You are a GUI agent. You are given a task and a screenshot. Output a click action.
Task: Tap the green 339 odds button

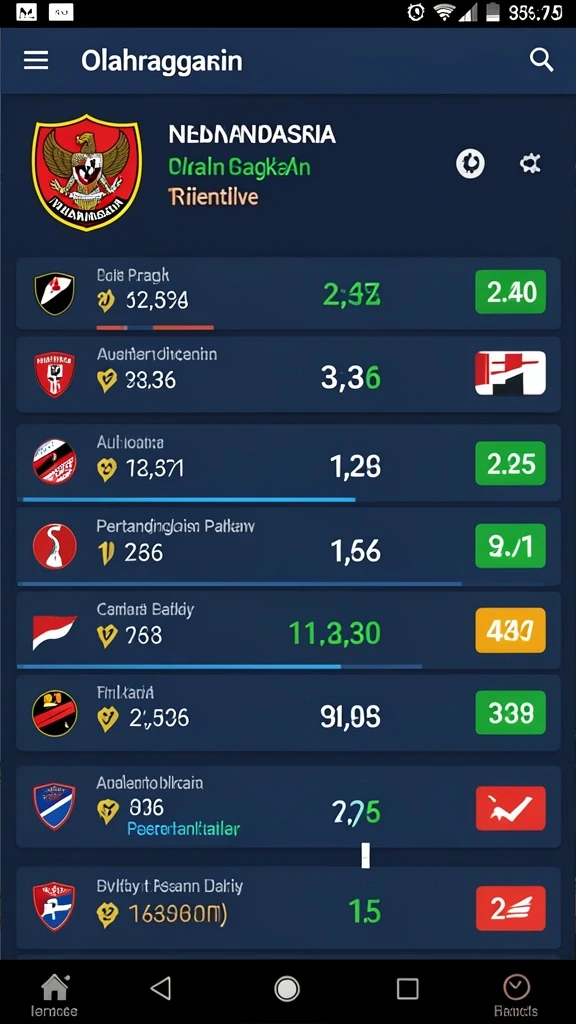click(x=511, y=712)
